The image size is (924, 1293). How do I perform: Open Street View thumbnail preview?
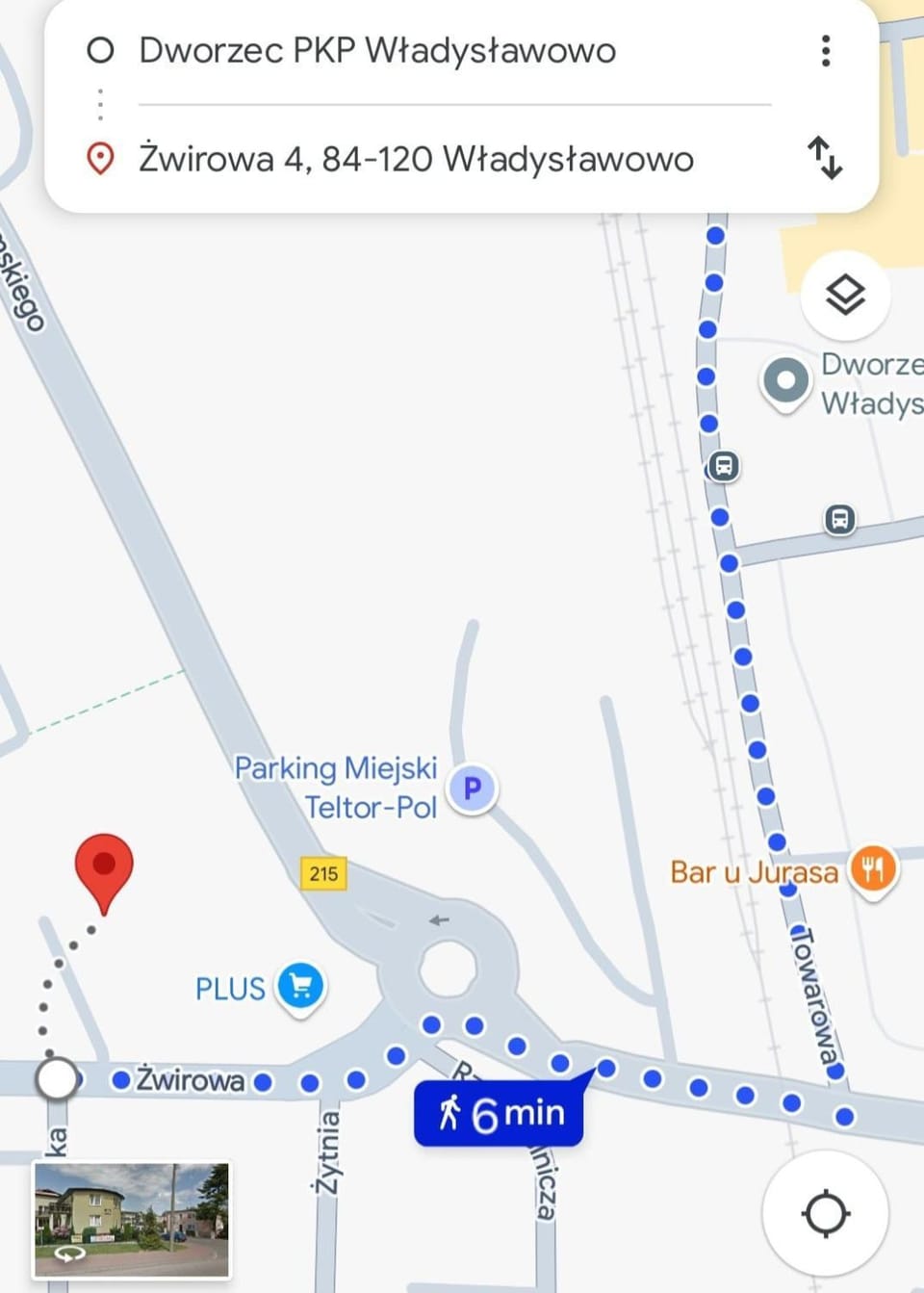click(132, 1219)
